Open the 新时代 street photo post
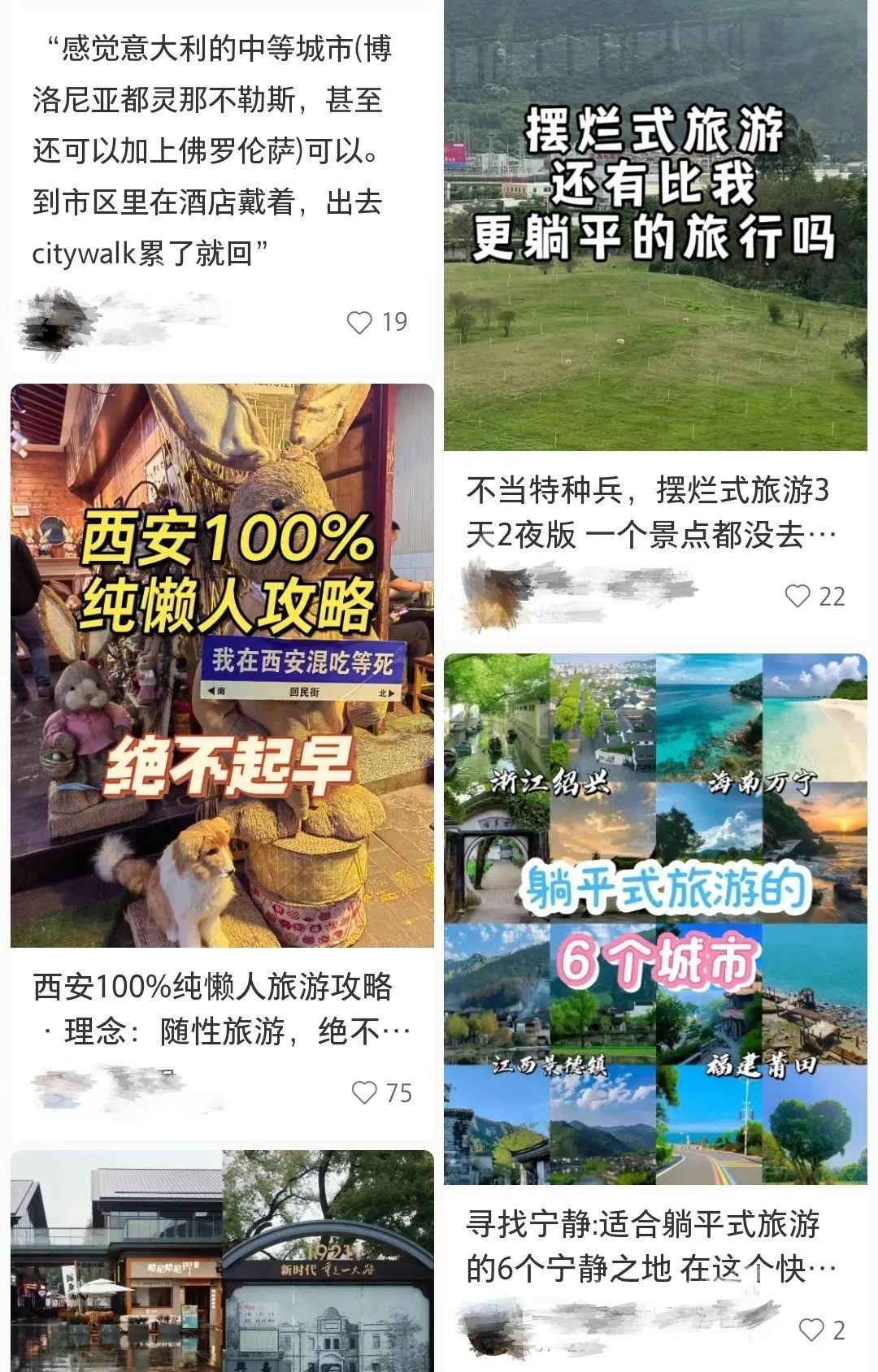 pyautogui.click(x=222, y=1260)
